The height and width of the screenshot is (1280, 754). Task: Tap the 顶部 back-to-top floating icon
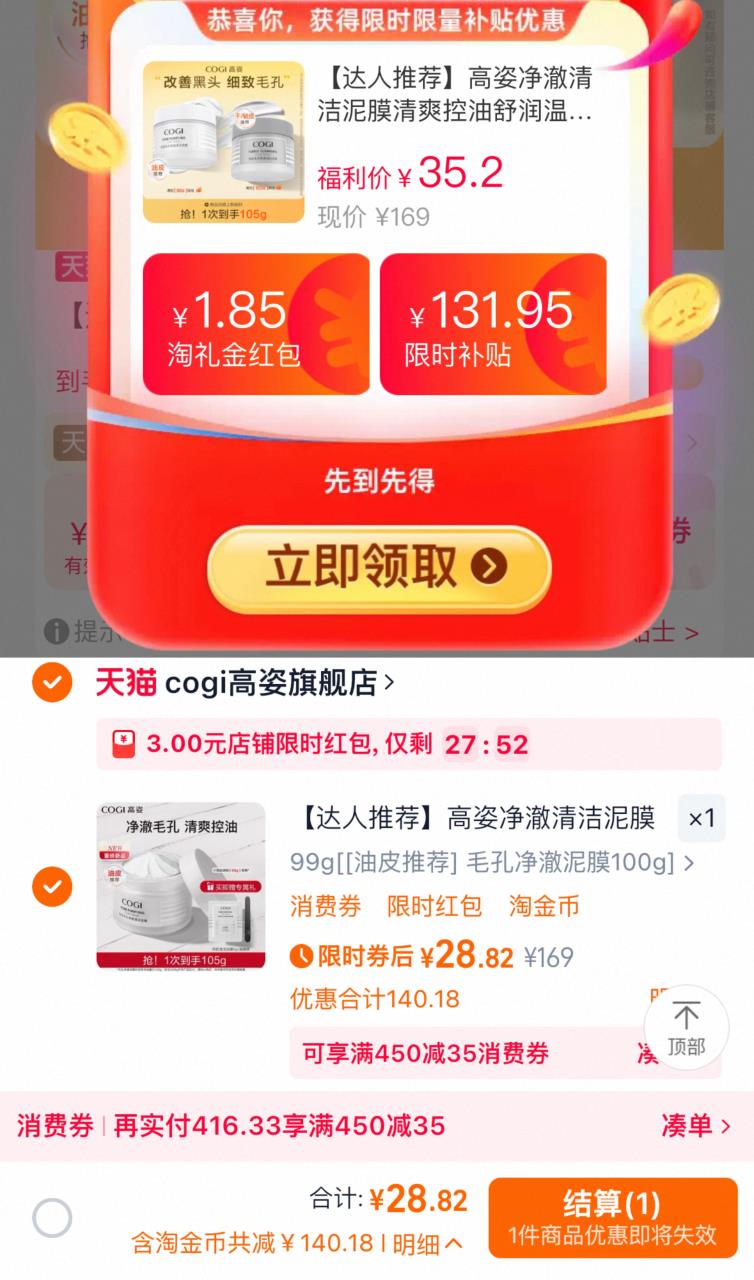coord(686,1028)
